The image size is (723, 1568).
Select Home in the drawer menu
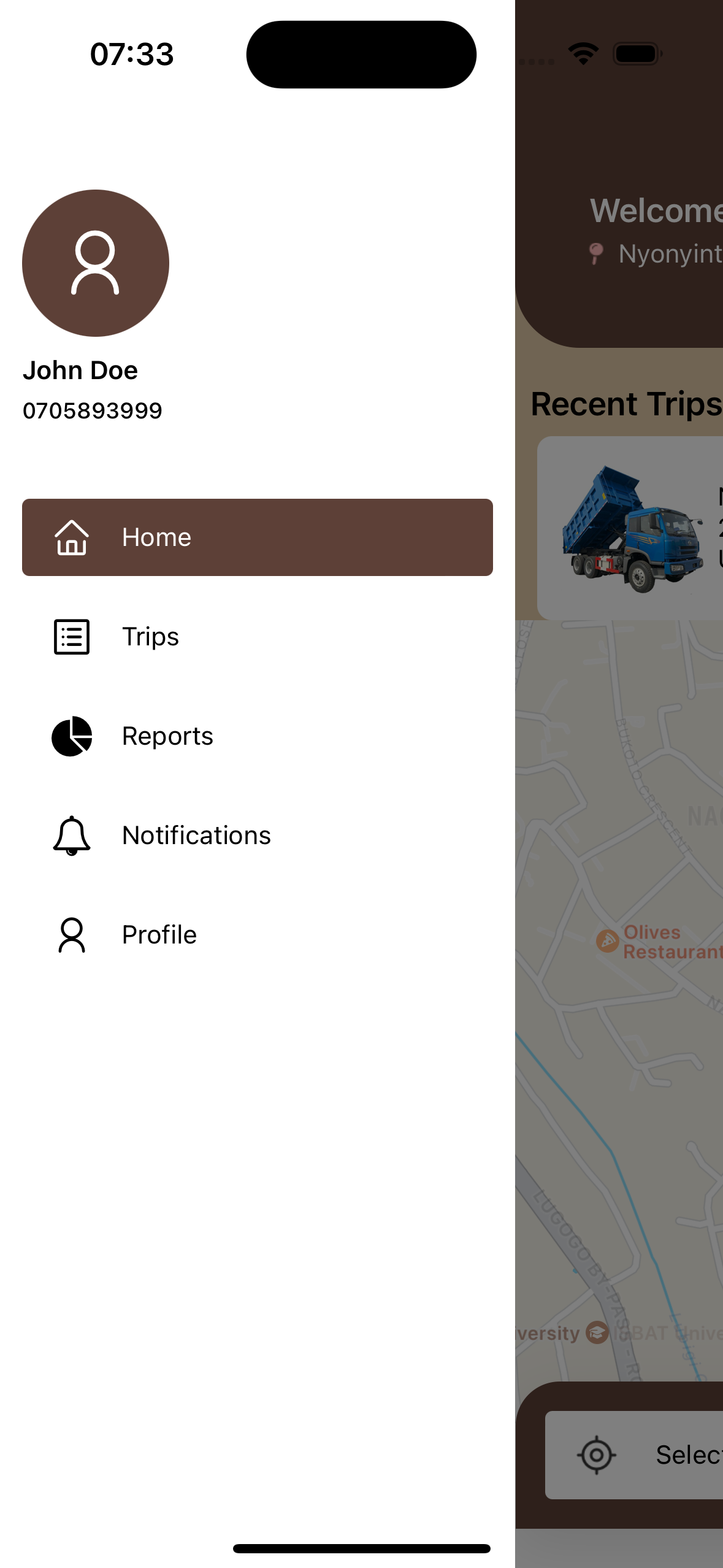click(257, 537)
